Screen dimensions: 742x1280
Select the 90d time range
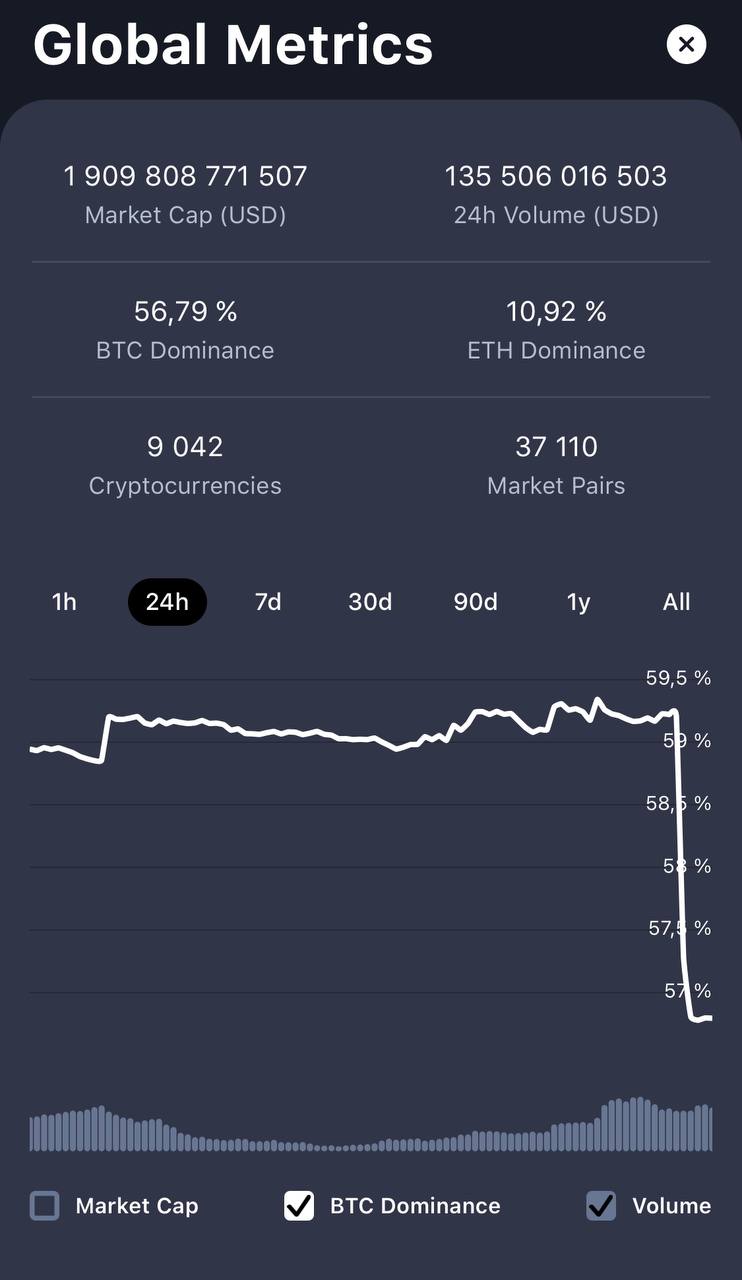(x=475, y=602)
